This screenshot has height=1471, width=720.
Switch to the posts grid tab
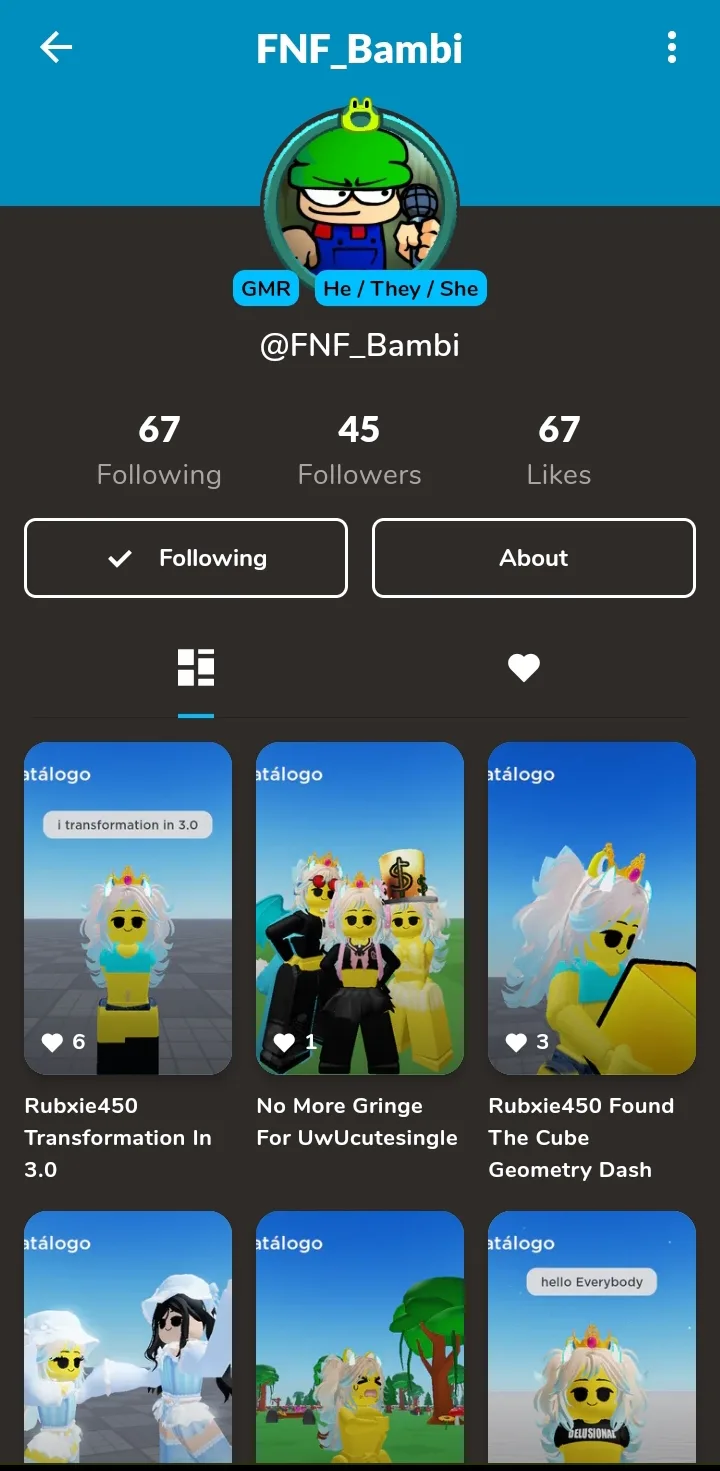tap(196, 667)
